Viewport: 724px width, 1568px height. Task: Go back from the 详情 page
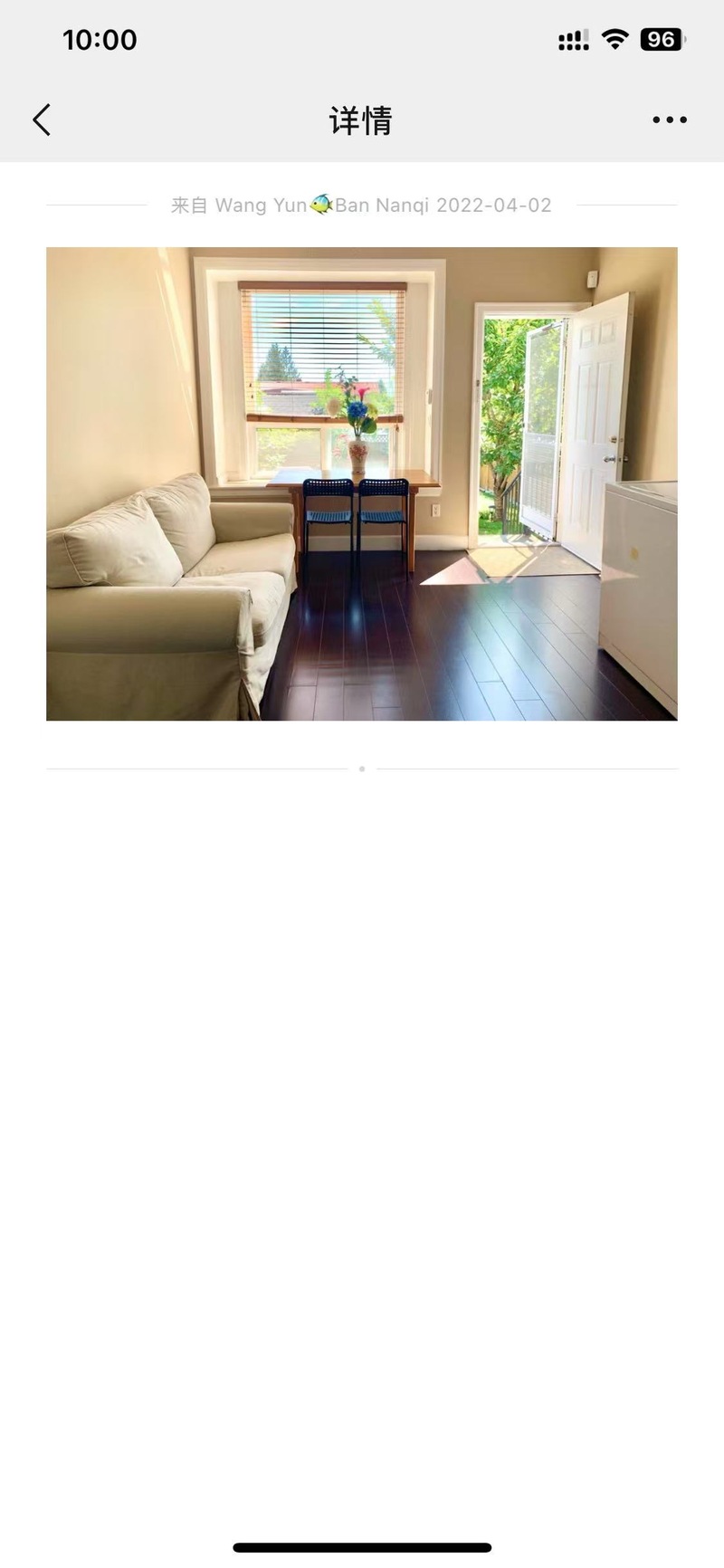coord(42,120)
